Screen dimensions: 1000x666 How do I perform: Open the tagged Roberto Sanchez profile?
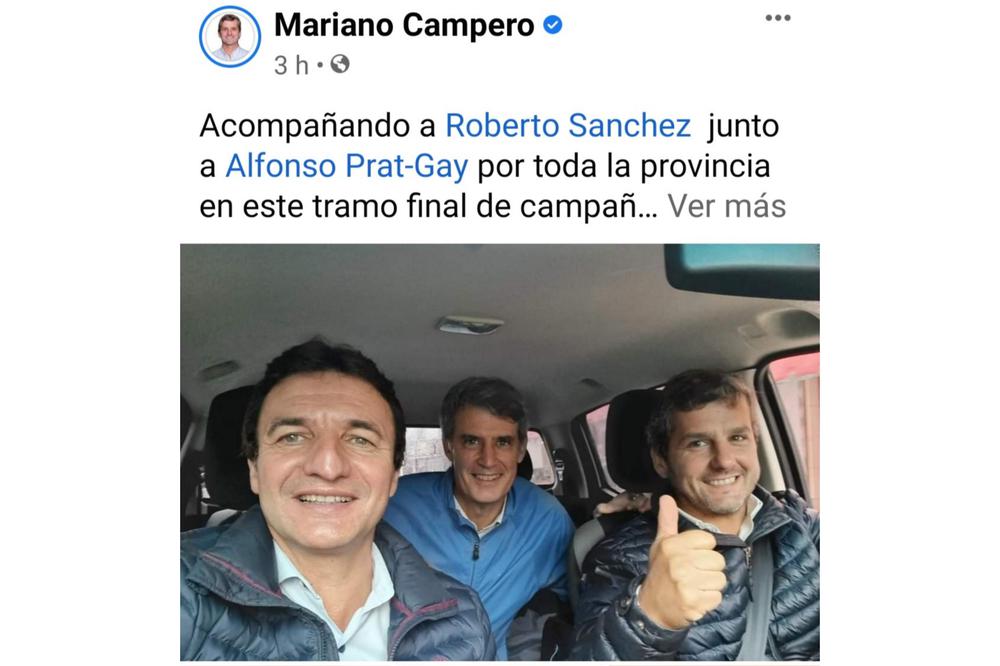(x=567, y=126)
